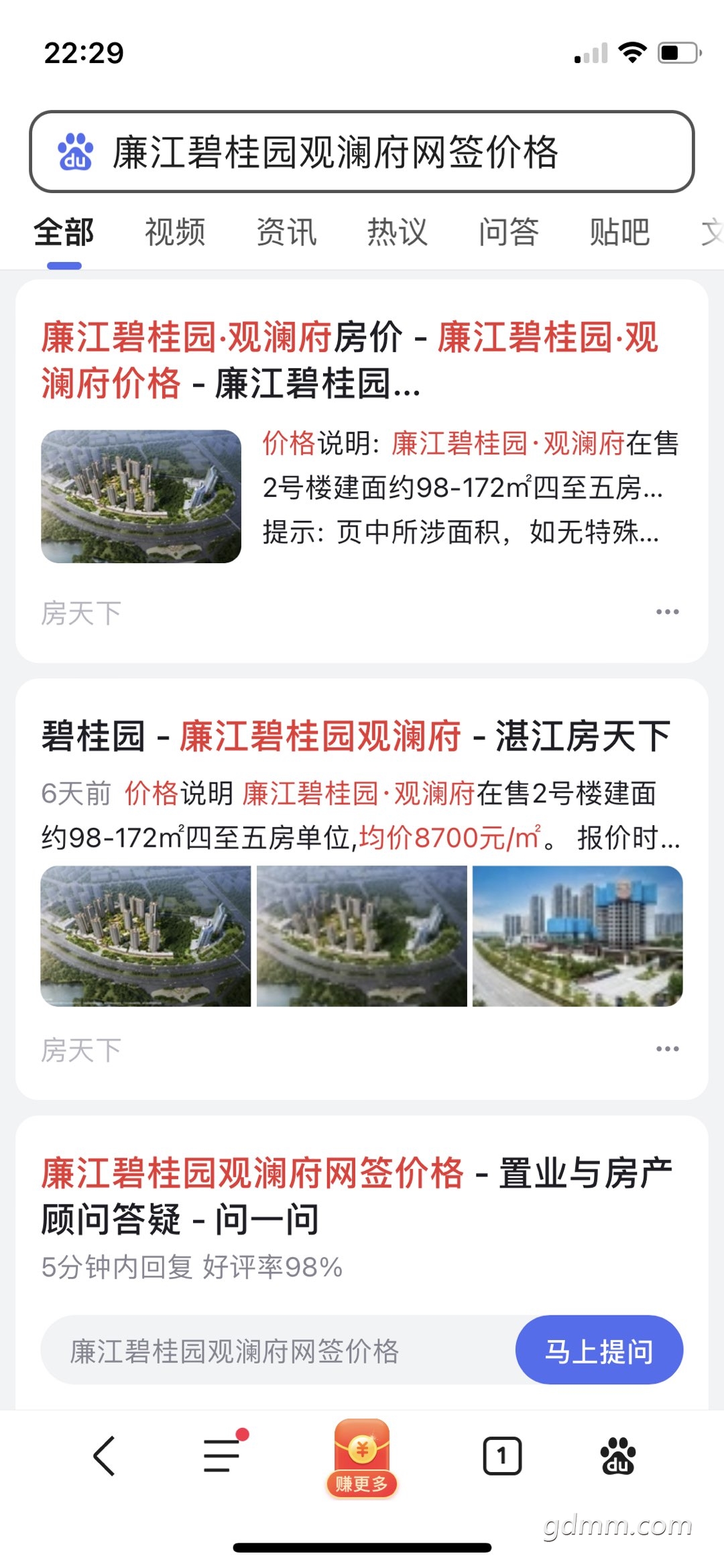Open more options for the 廉江碧桂园·观澜府房价 result

tap(667, 612)
